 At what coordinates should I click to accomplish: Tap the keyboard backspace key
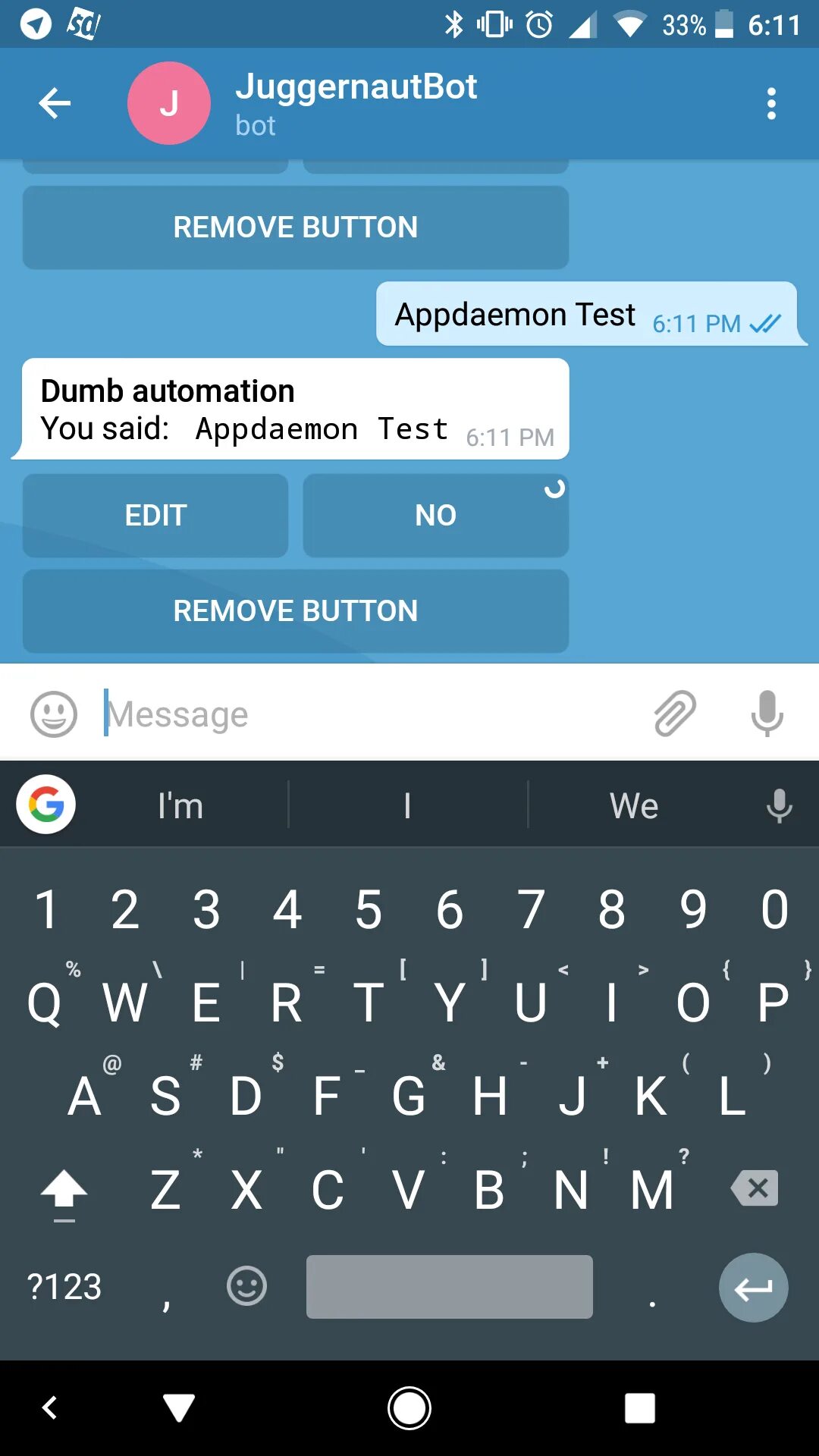click(x=754, y=1188)
